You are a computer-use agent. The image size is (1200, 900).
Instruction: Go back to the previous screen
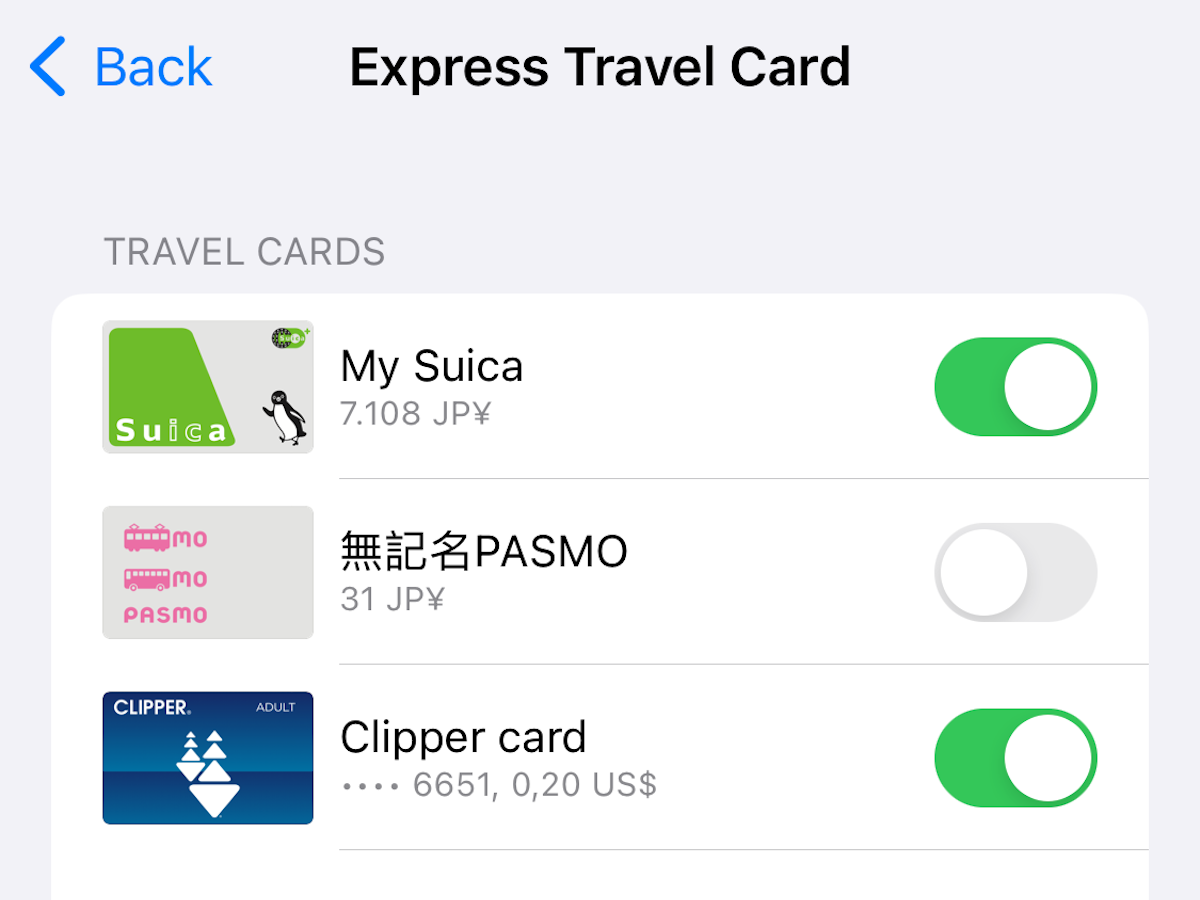pos(122,67)
